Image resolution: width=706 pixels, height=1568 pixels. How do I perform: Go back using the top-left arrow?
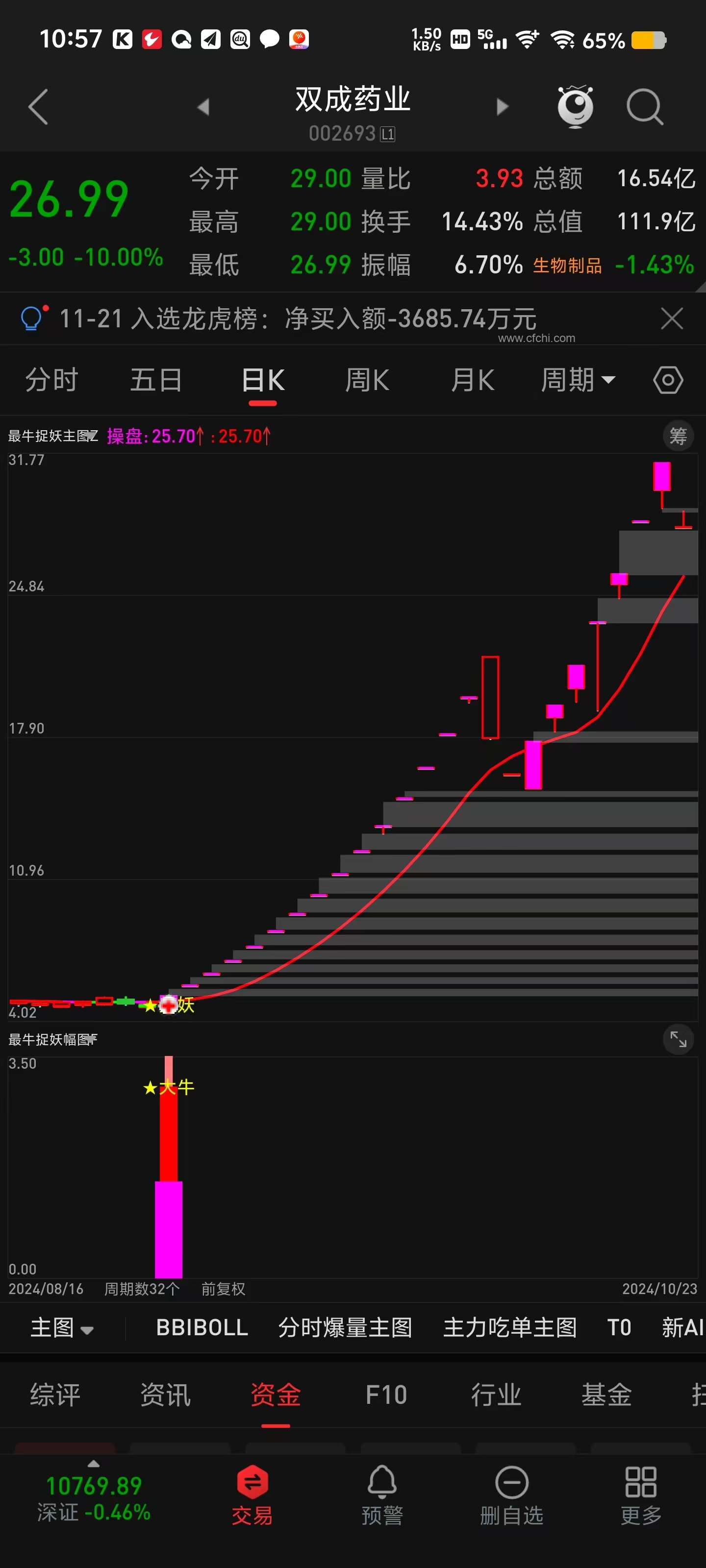pyautogui.click(x=38, y=107)
